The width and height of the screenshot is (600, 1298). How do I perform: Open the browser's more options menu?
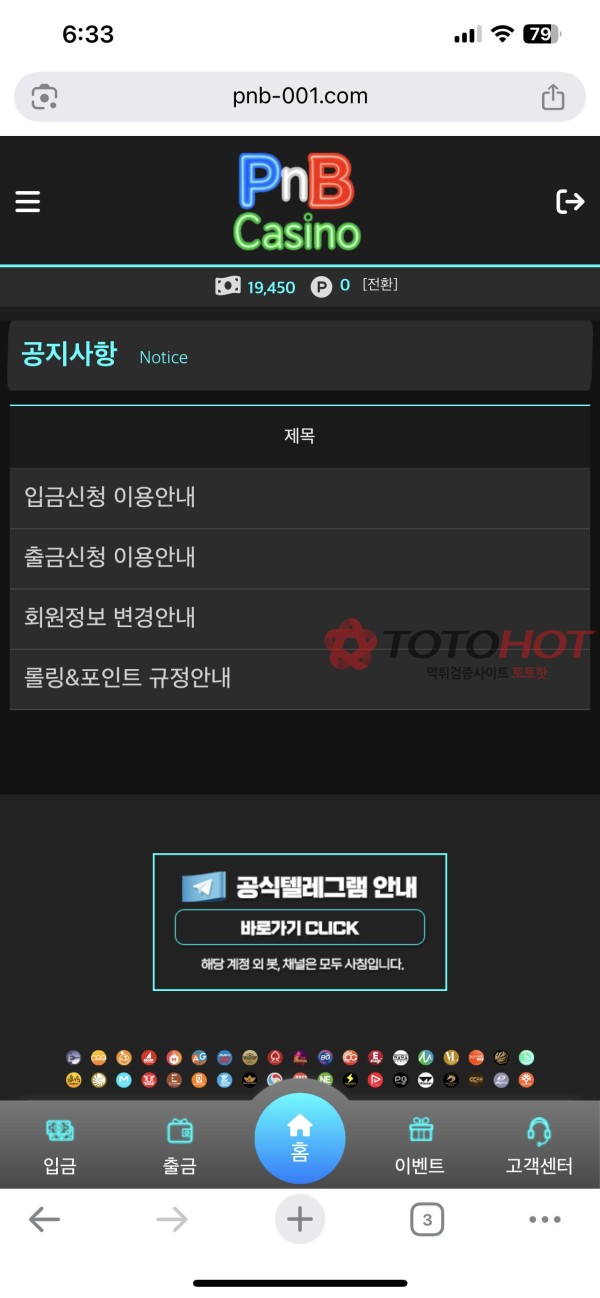[545, 1219]
